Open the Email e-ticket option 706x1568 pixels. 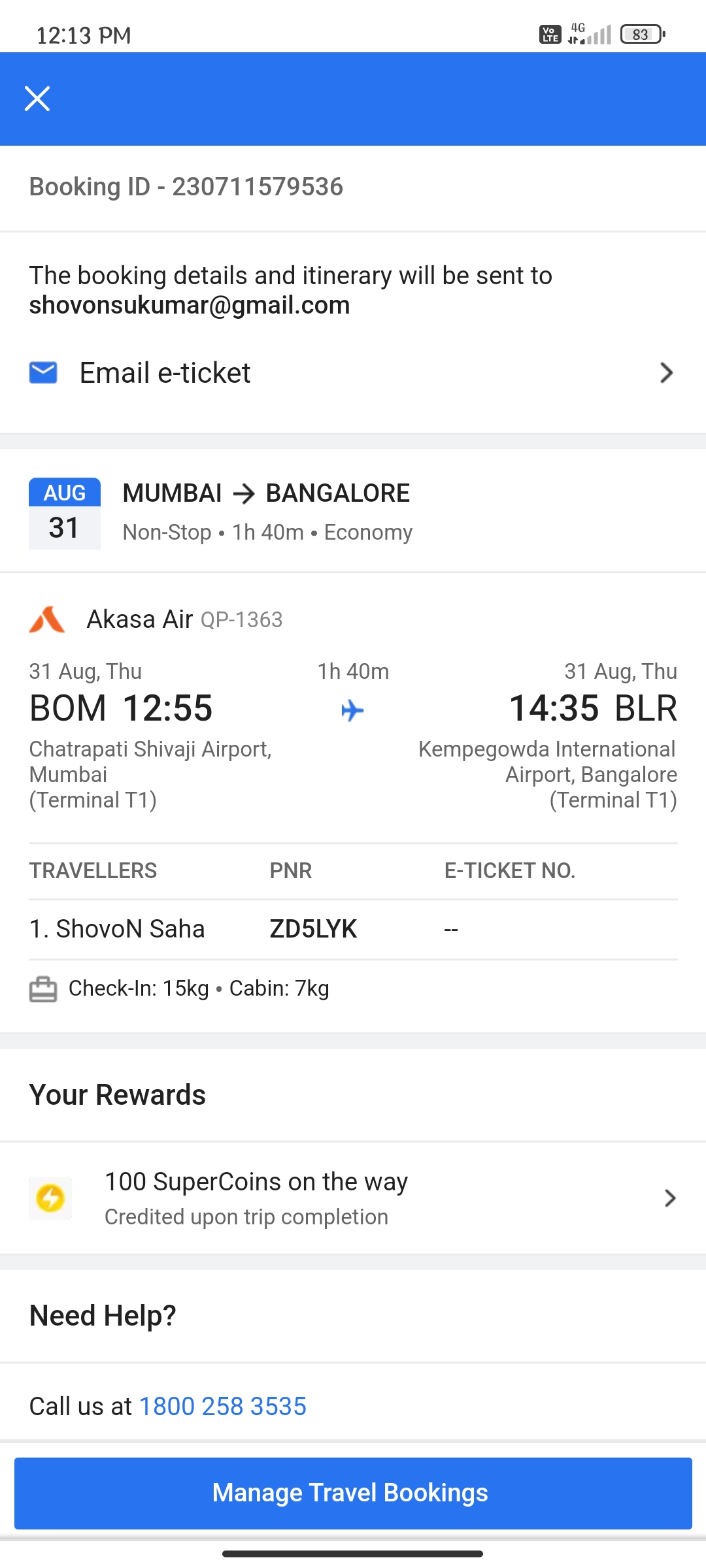tap(353, 373)
